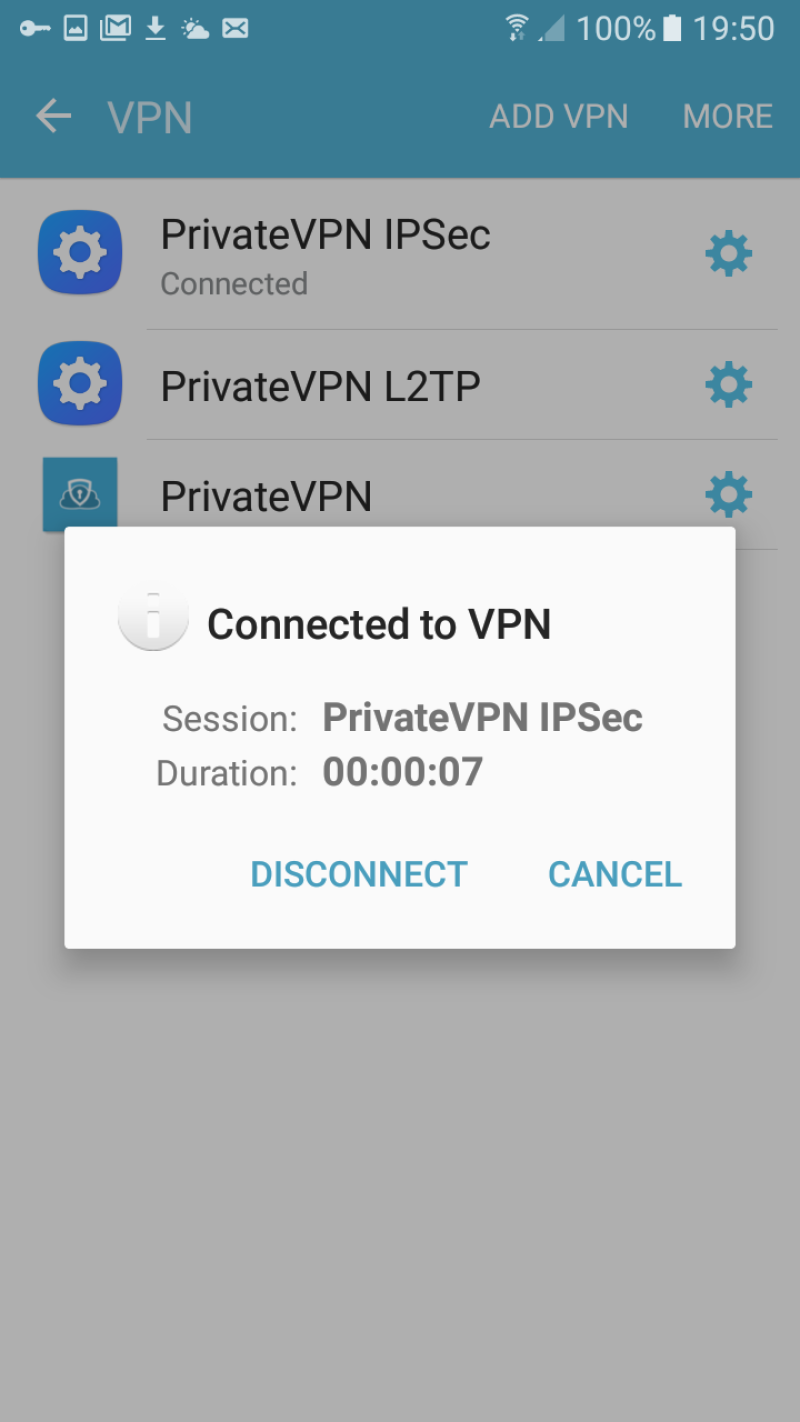Cancel the Connected to VPN dialog
The image size is (800, 1422).
coord(614,874)
